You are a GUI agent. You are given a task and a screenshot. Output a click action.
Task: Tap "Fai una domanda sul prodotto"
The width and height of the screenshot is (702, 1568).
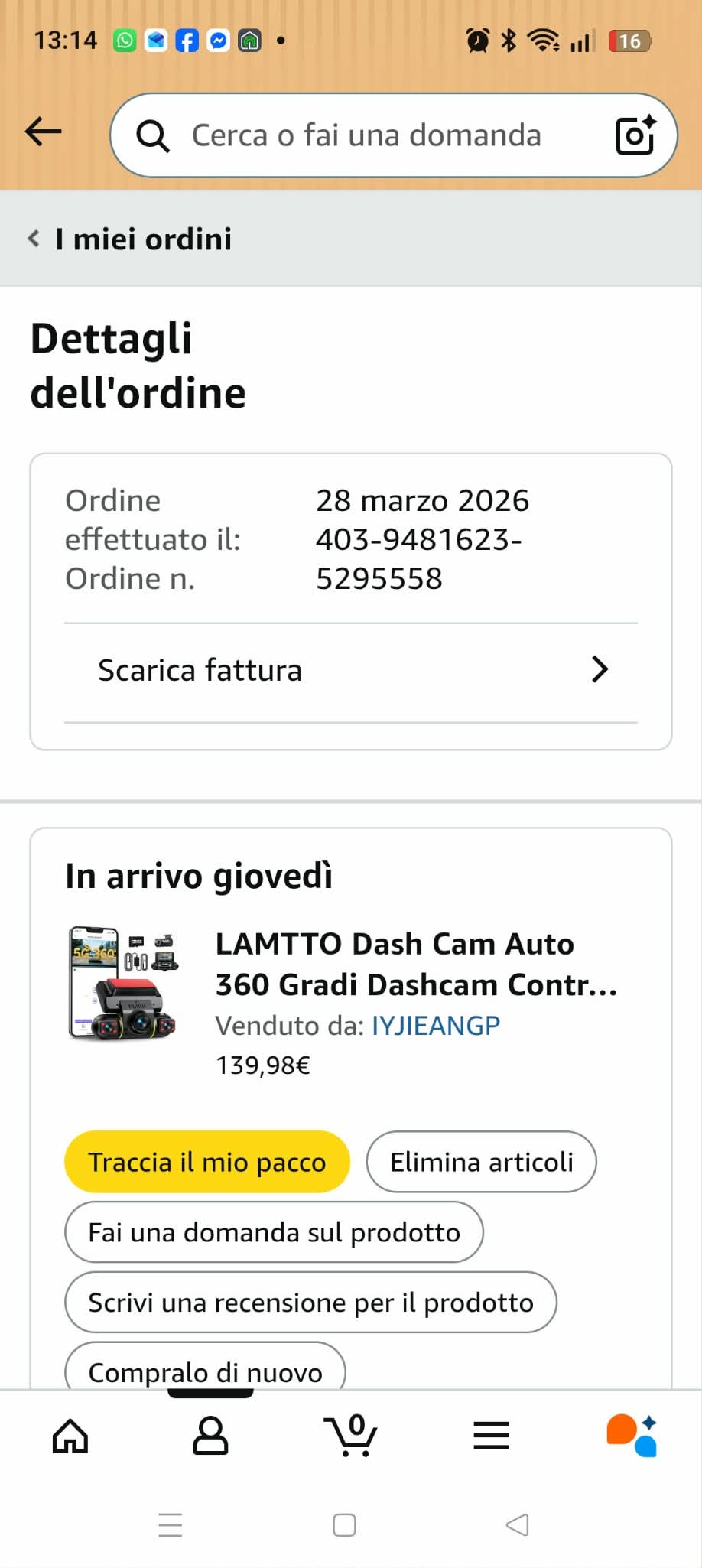coord(275,1232)
